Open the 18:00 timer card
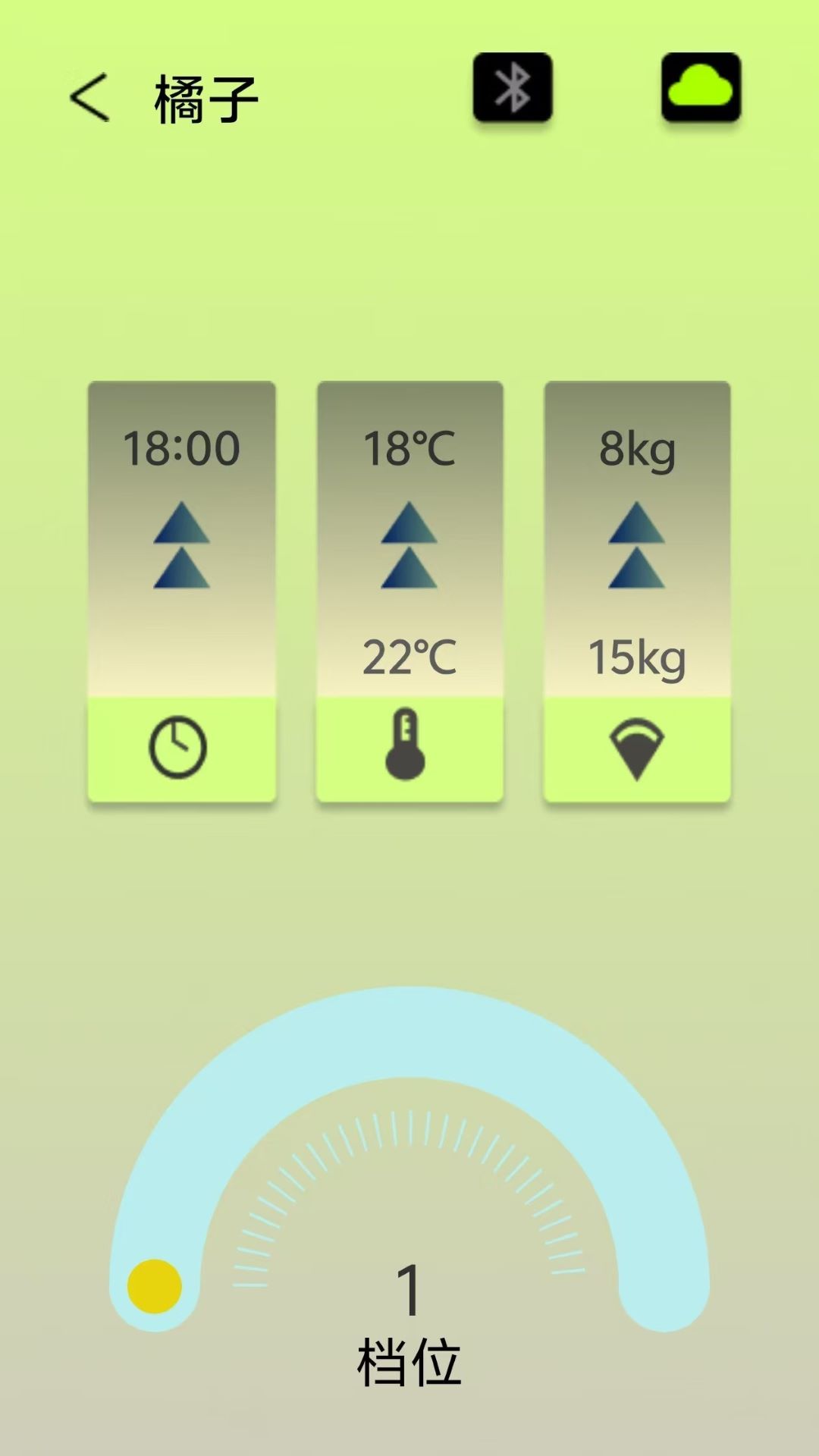Viewport: 819px width, 1456px height. coord(181,591)
